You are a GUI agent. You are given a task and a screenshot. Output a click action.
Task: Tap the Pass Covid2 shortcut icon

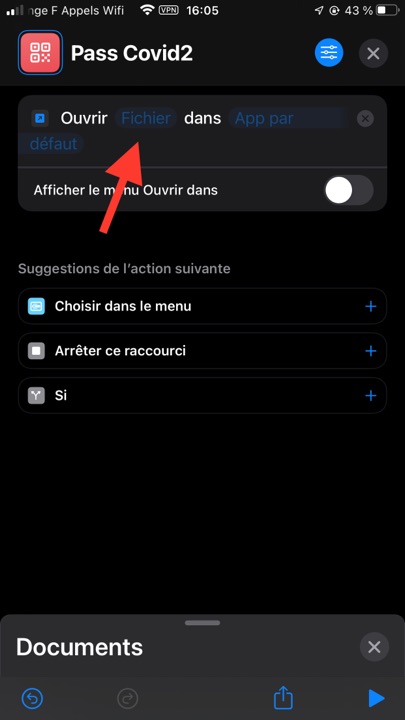pos(40,52)
